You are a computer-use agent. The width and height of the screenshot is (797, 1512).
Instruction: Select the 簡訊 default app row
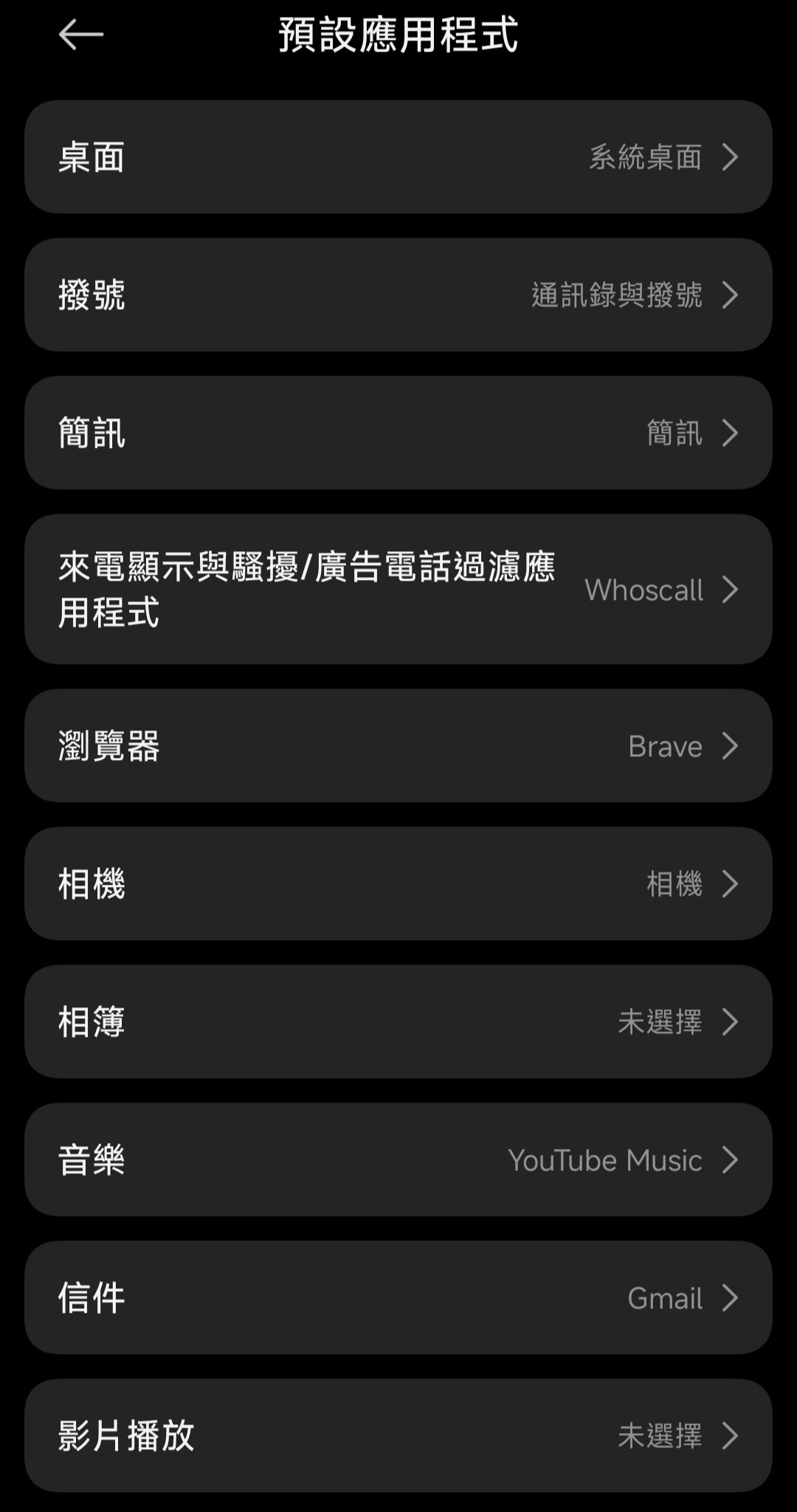coord(398,432)
